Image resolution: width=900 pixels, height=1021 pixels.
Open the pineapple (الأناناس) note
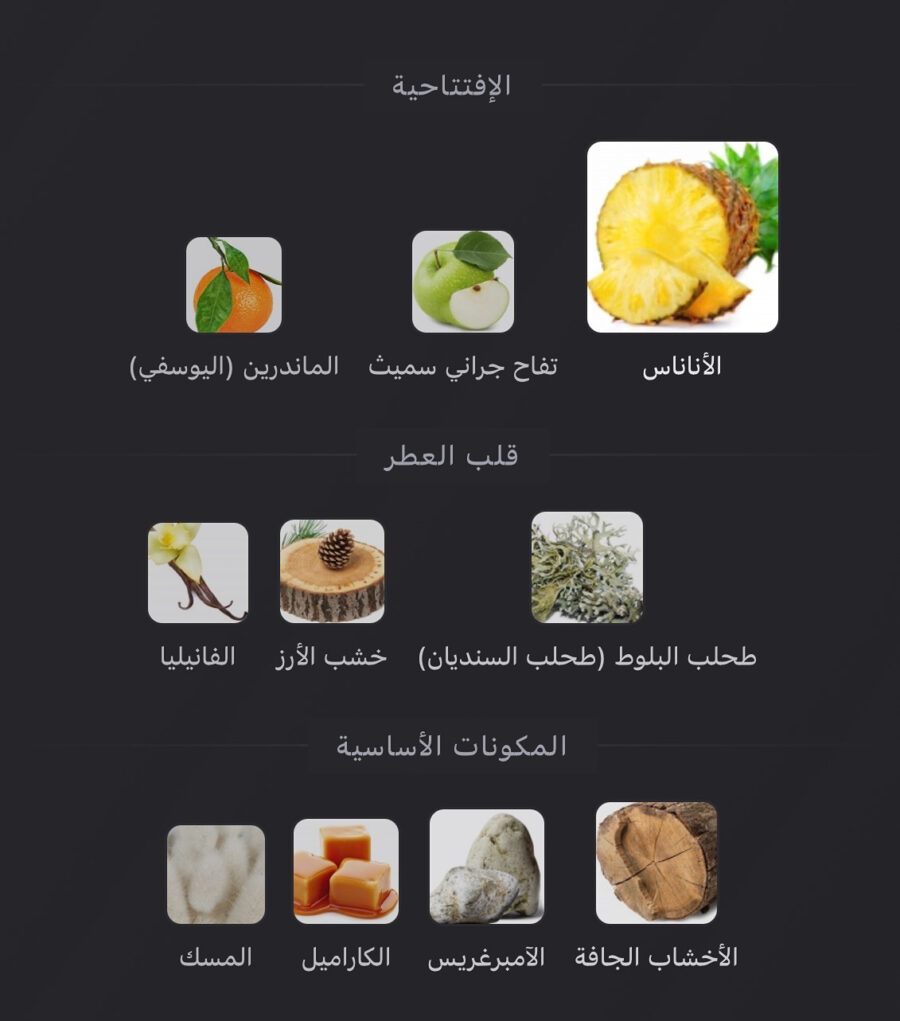click(682, 237)
